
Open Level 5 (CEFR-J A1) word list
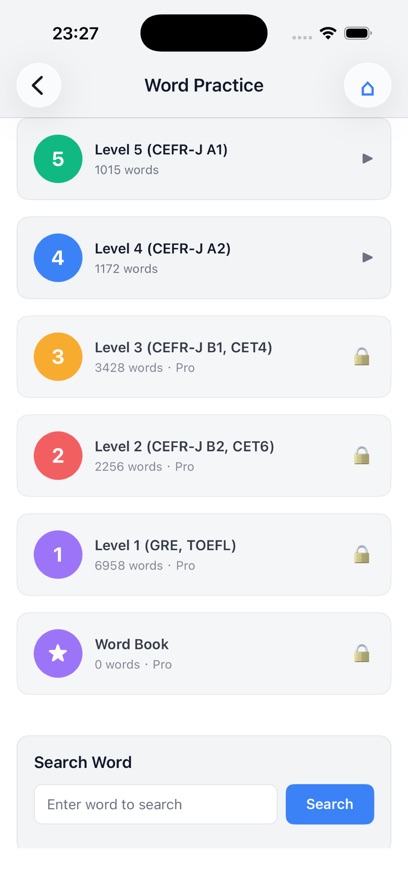pos(204,159)
